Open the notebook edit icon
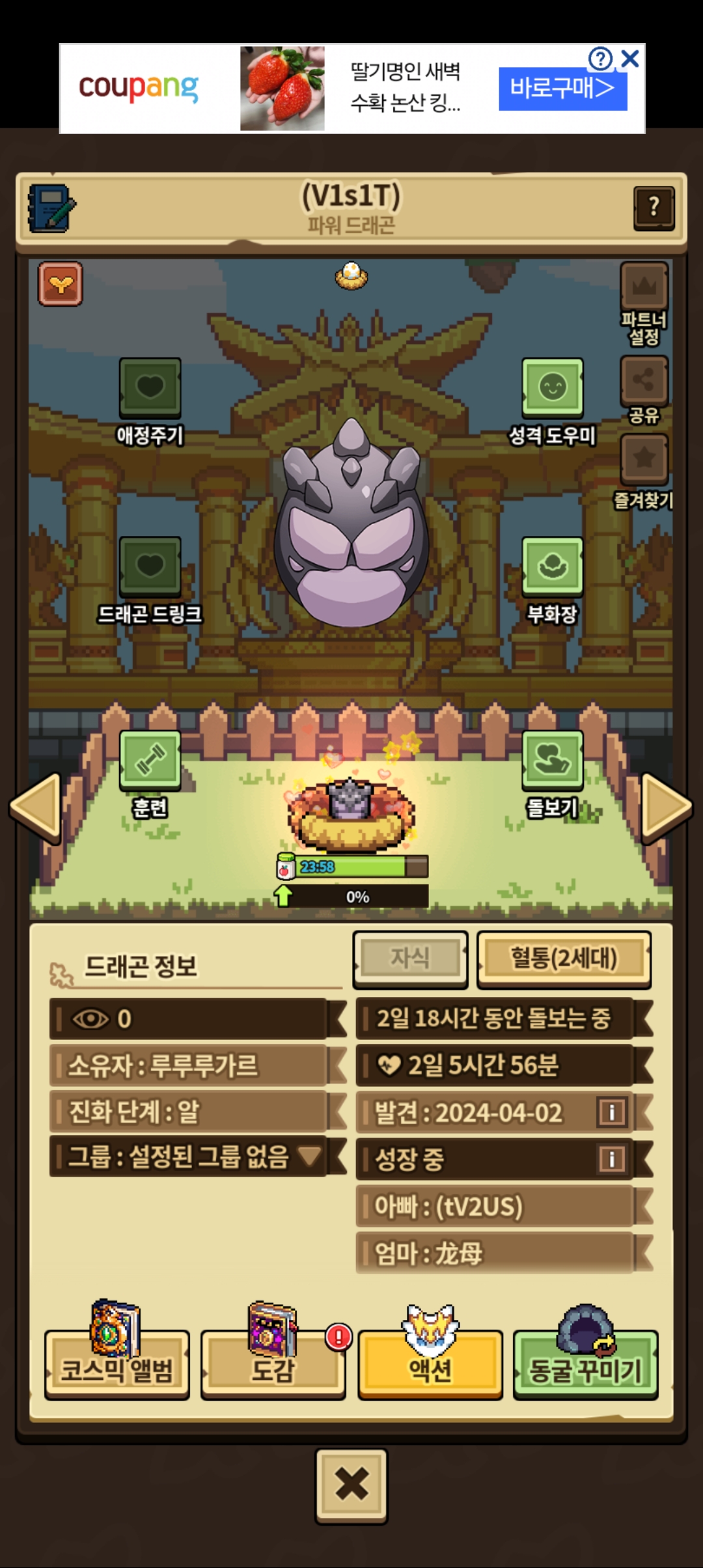The height and width of the screenshot is (1568, 703). (51, 208)
